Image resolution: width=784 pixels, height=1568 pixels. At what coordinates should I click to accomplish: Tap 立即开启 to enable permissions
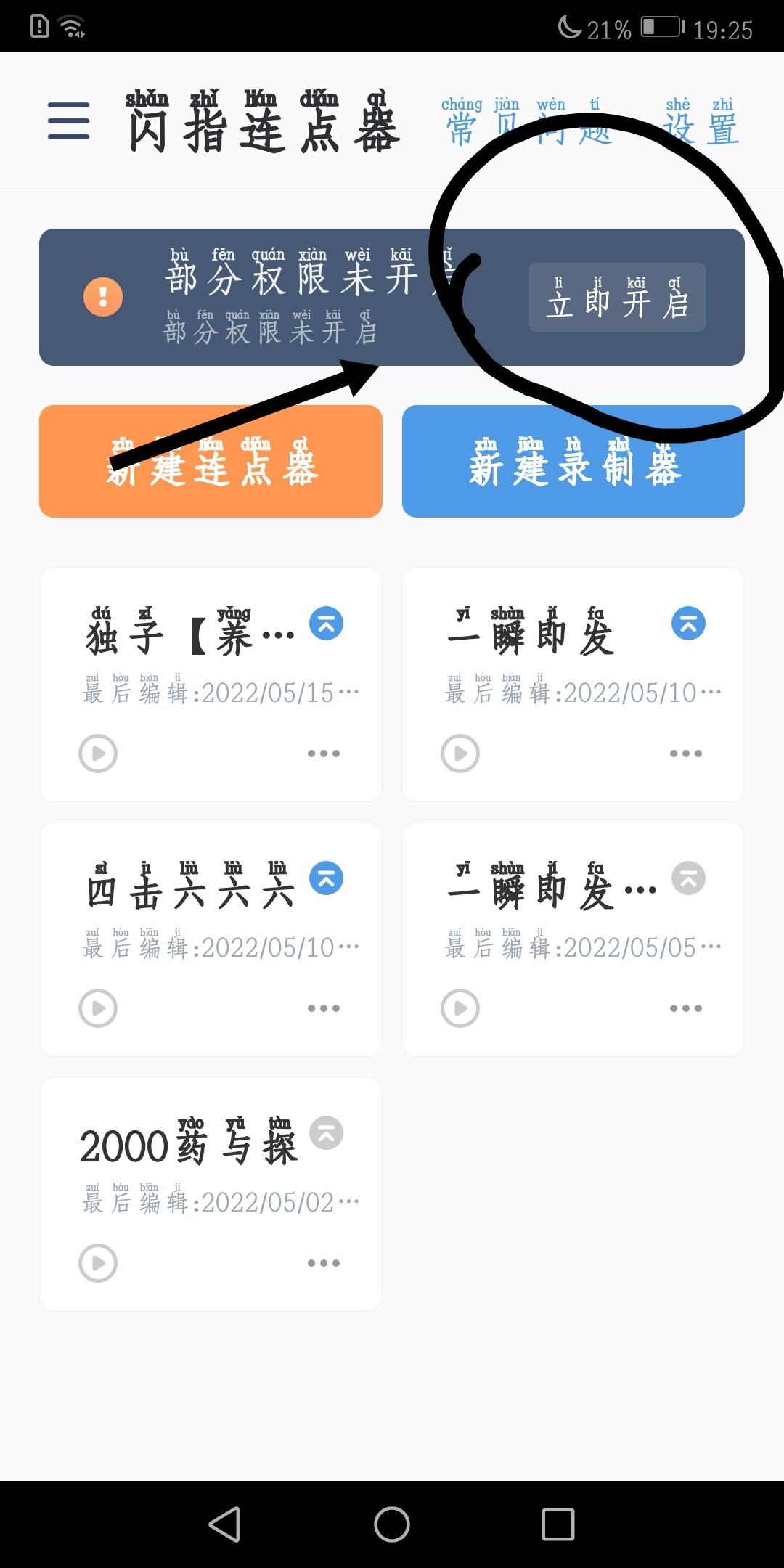[617, 298]
